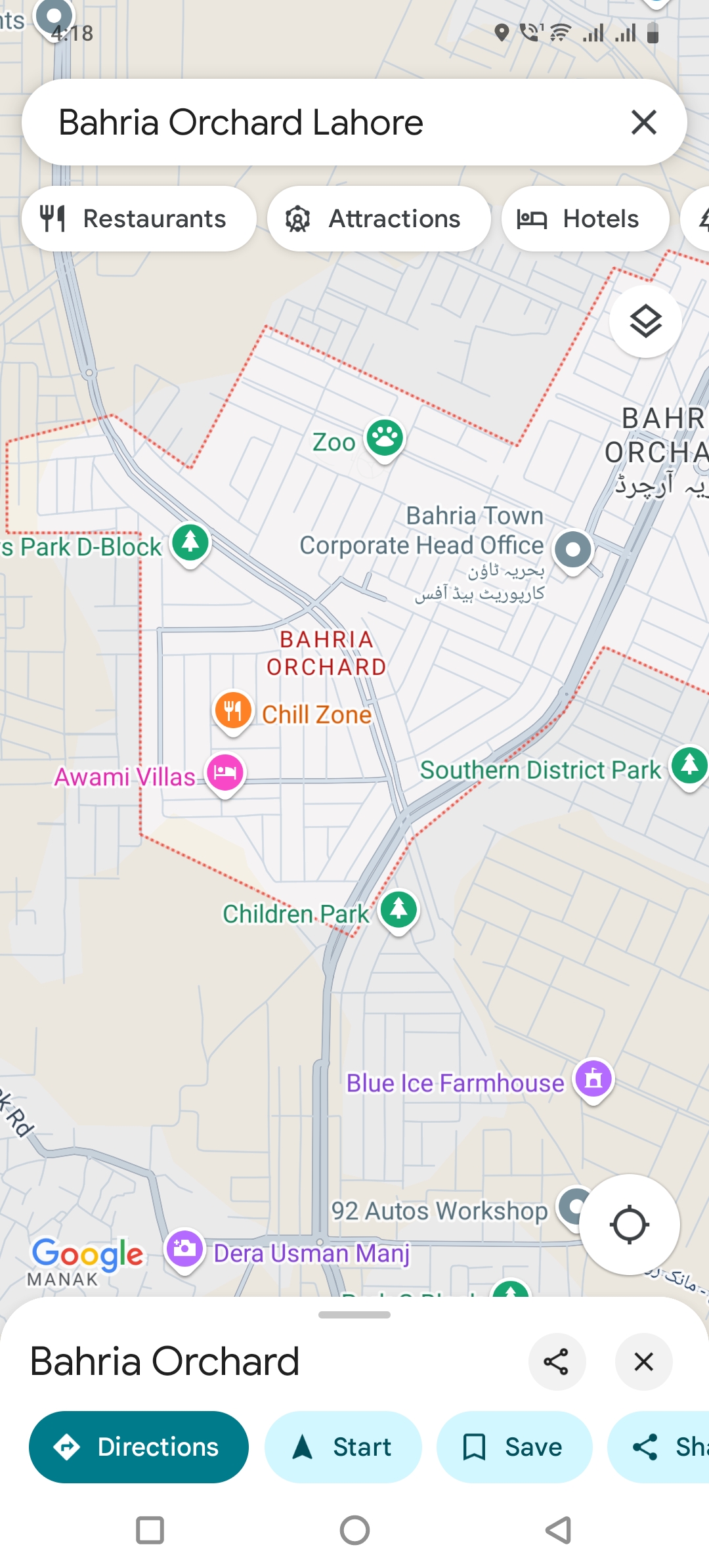Start navigation to Bahria Orchard
The height and width of the screenshot is (1568, 709).
(343, 1447)
